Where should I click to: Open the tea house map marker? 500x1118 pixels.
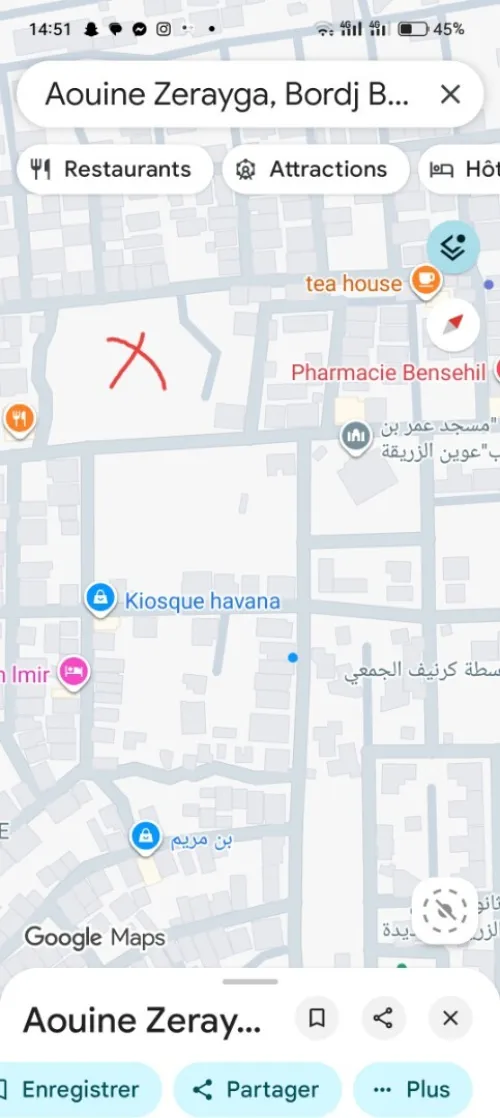tap(426, 282)
